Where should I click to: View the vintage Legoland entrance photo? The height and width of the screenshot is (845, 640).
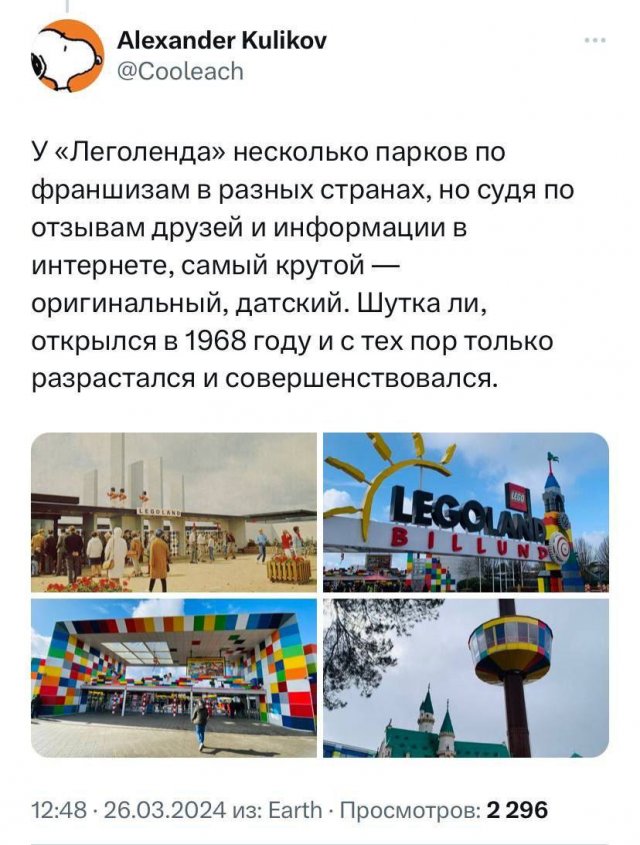pos(174,512)
